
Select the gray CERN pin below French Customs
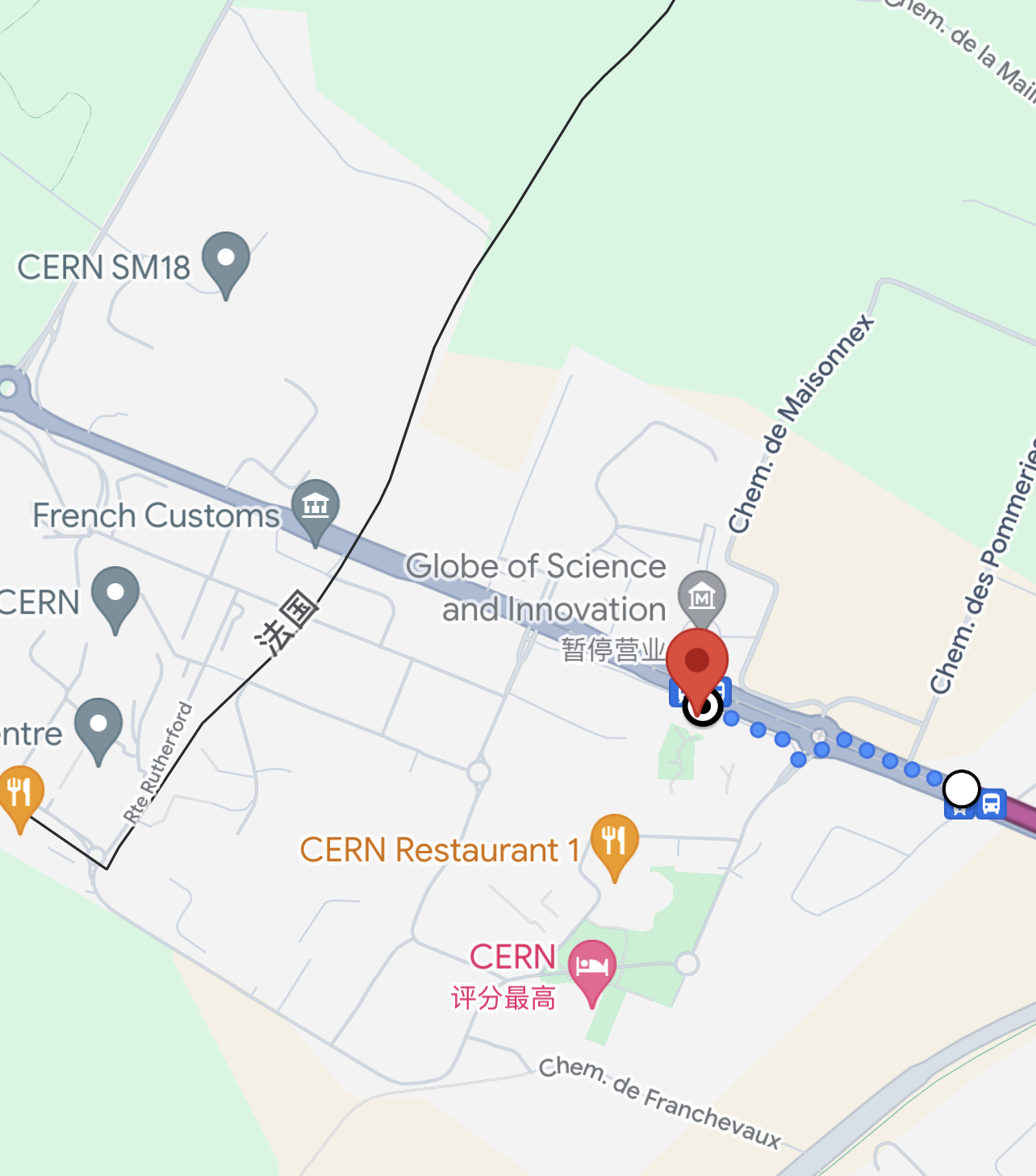click(115, 594)
